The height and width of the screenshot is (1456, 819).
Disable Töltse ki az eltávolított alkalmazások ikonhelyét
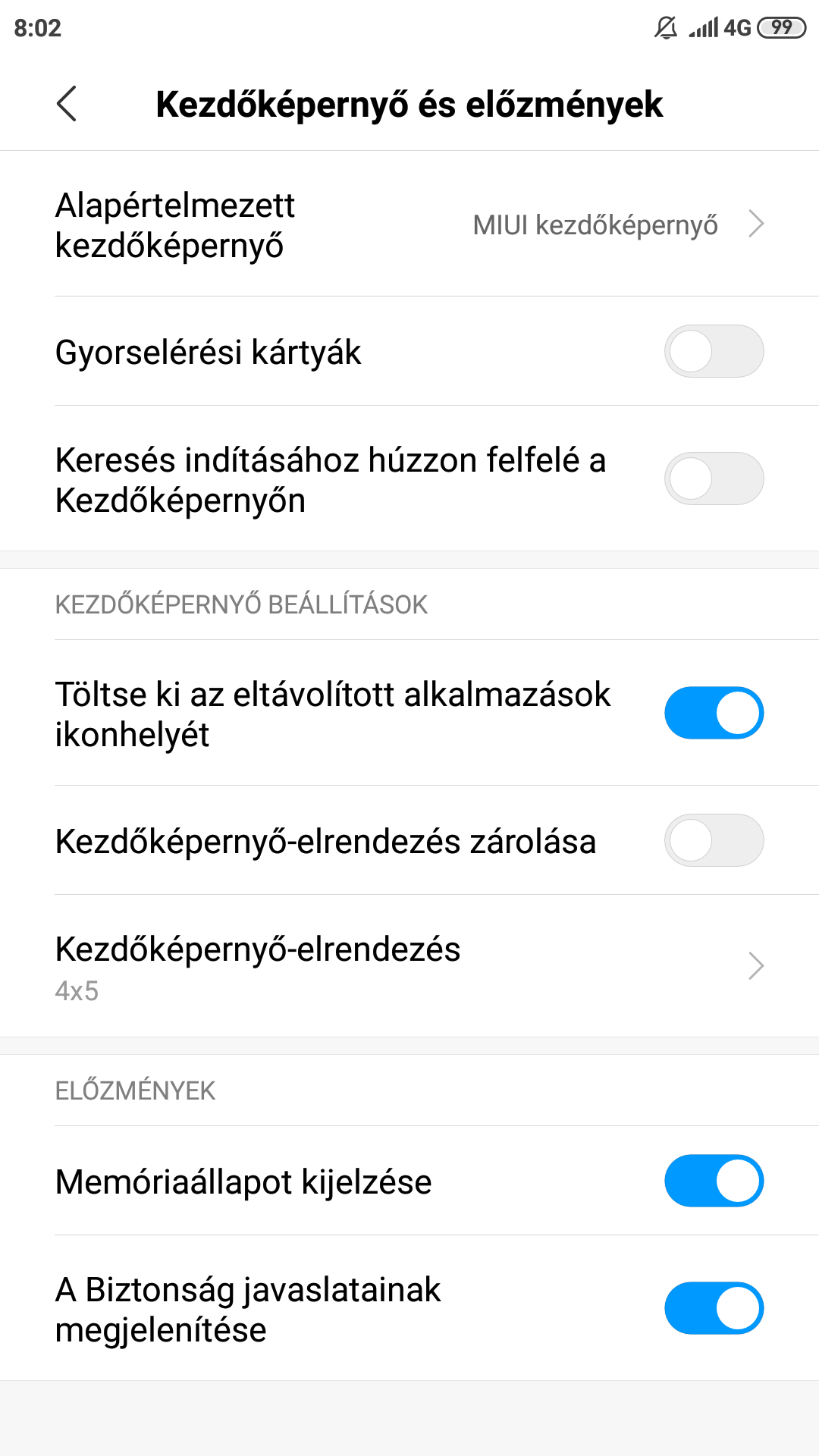714,713
